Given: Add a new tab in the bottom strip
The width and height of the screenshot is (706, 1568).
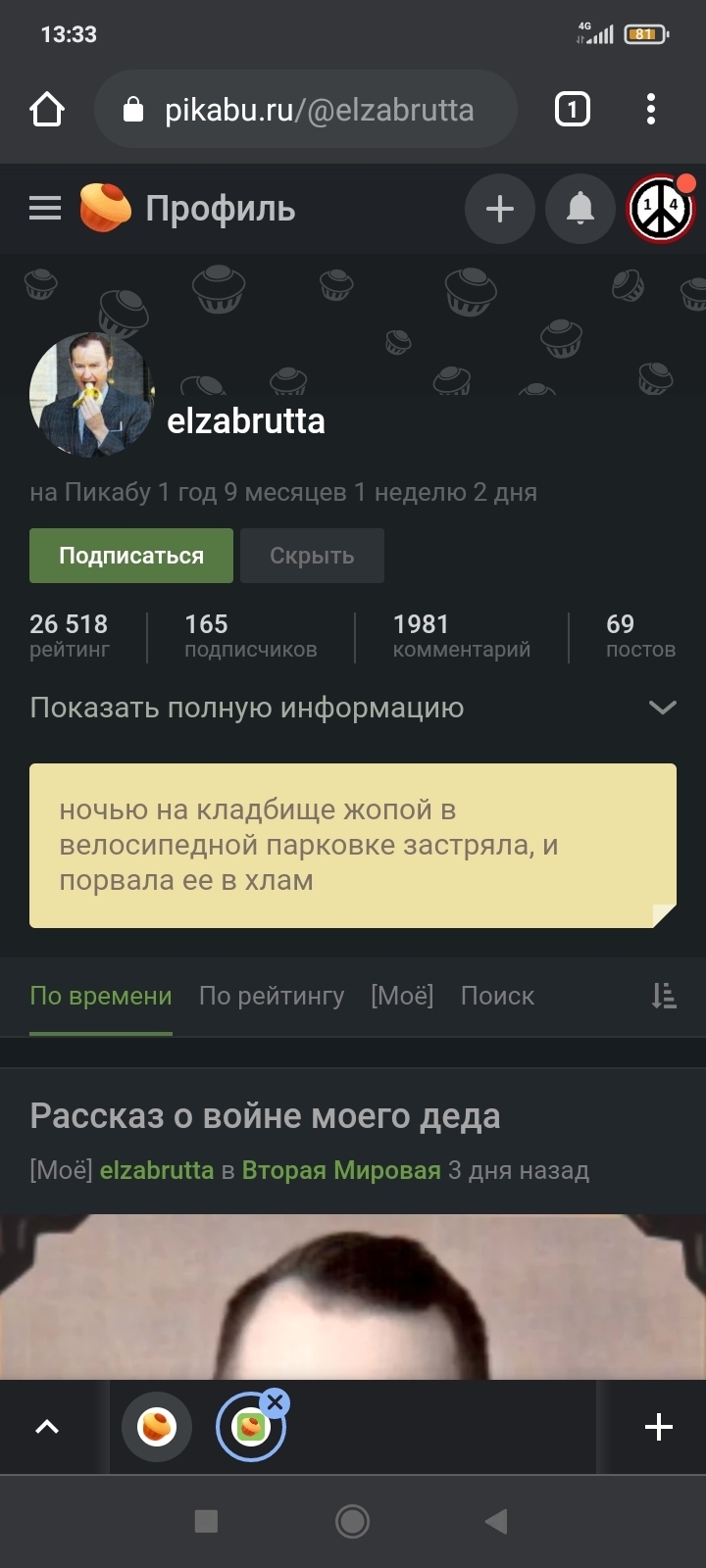Looking at the screenshot, I should (x=659, y=1427).
